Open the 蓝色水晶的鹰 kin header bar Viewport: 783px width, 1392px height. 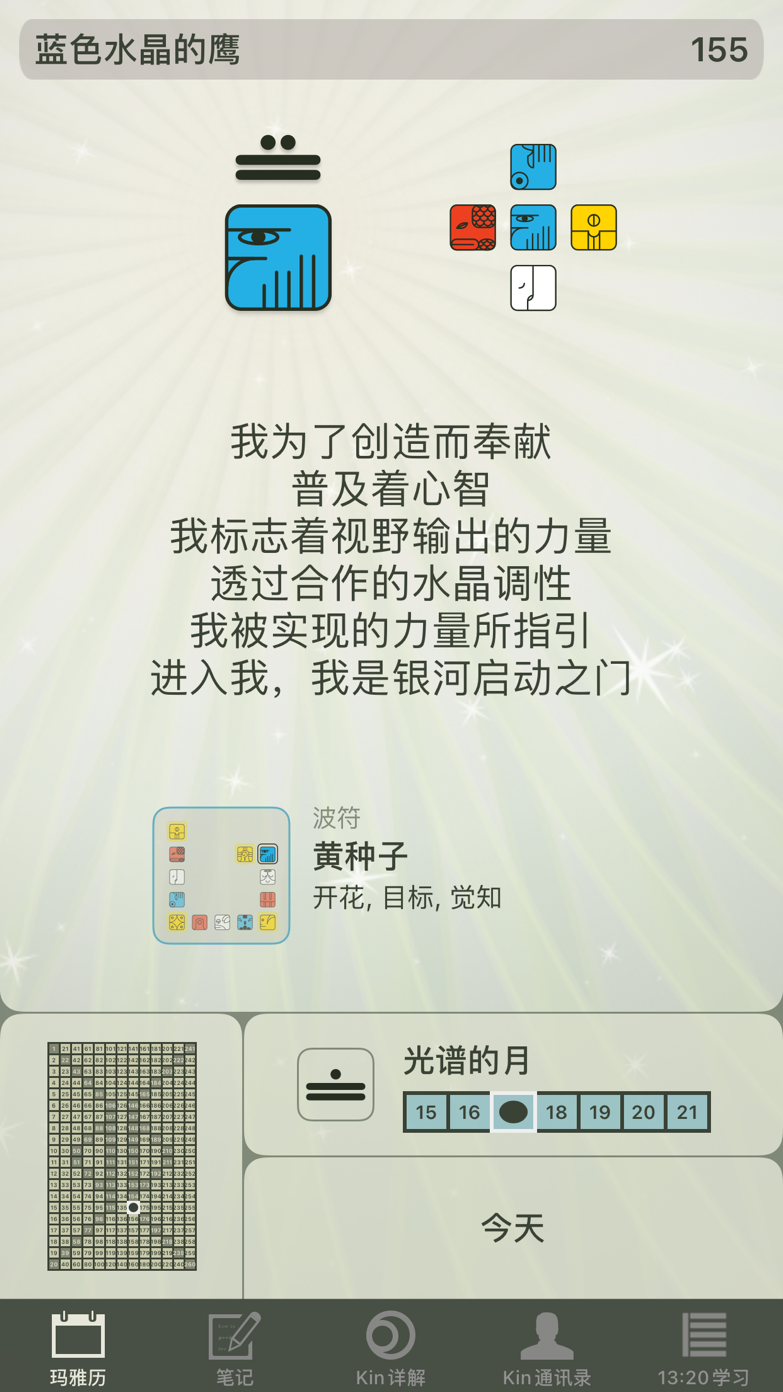[x=391, y=49]
